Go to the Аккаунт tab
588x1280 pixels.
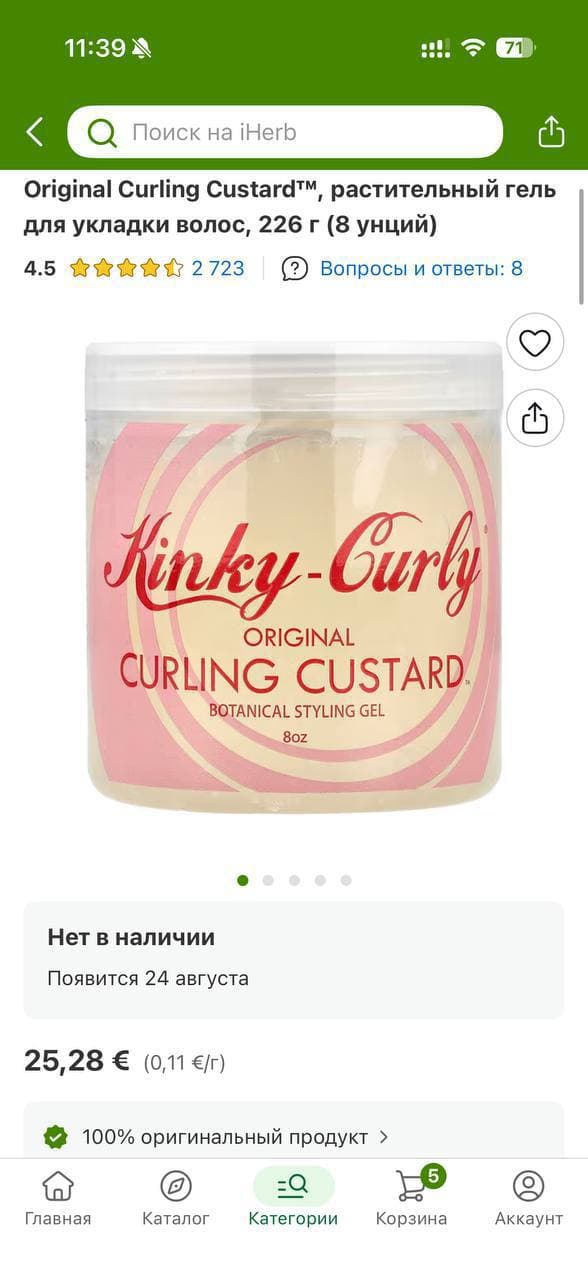coord(529,1198)
